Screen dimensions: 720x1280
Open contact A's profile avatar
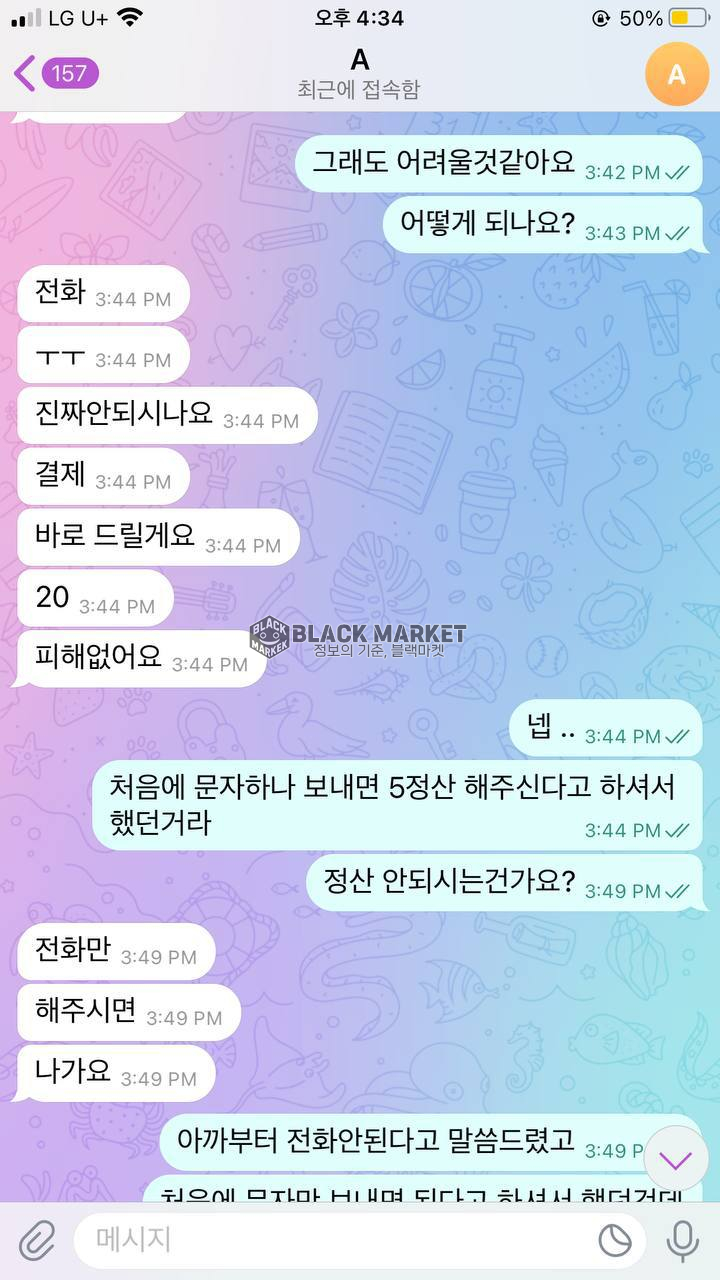[677, 74]
